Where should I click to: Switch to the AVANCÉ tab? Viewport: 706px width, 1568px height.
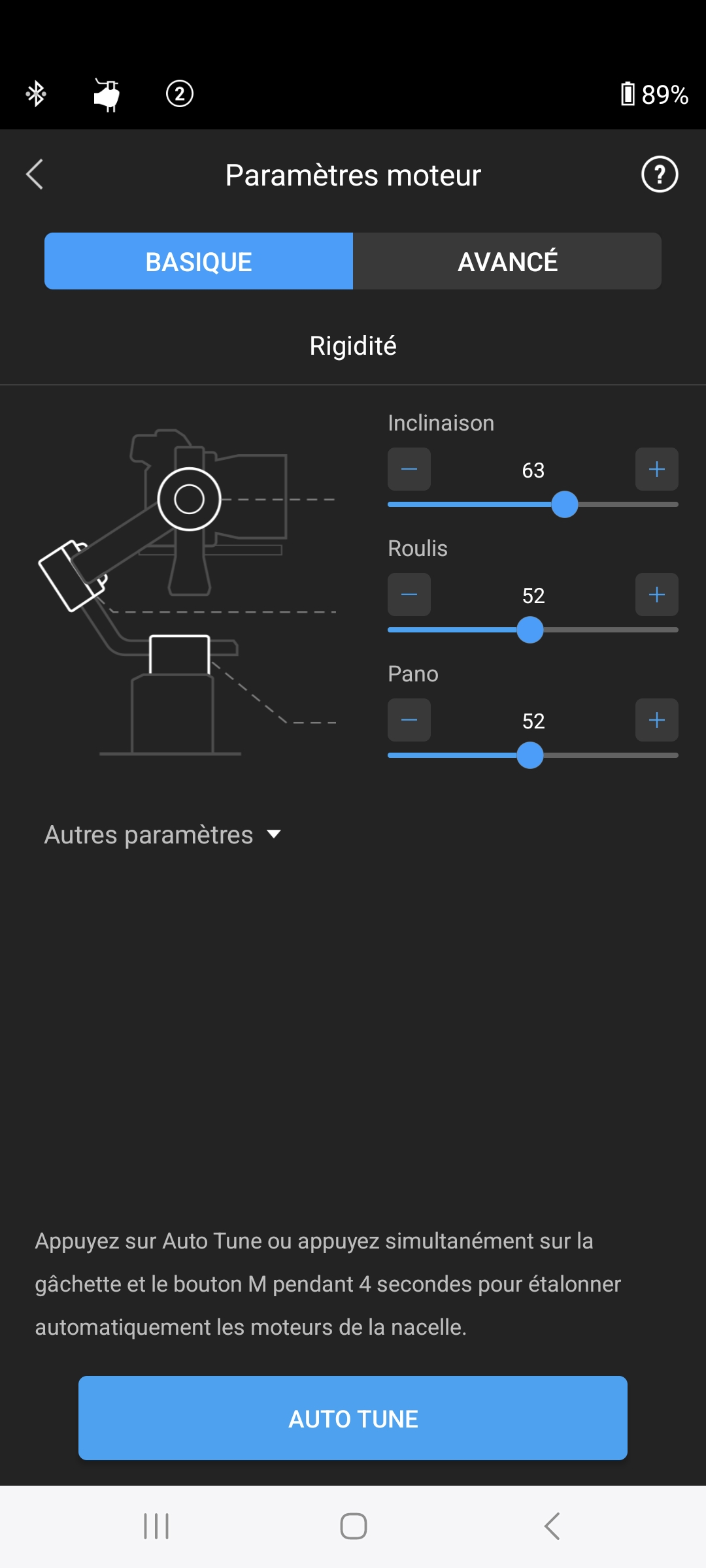[507, 261]
